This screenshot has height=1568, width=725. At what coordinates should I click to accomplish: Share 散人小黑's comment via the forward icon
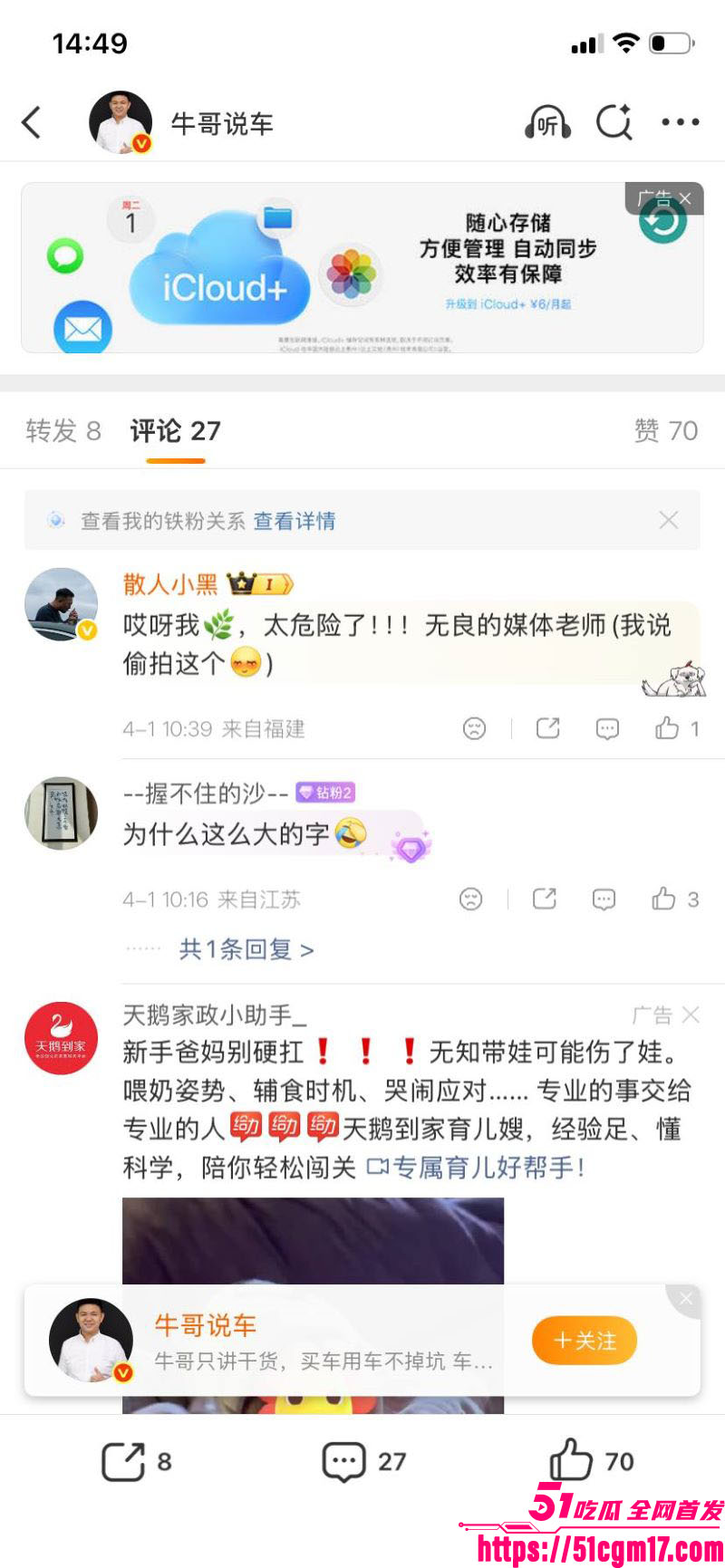point(546,727)
